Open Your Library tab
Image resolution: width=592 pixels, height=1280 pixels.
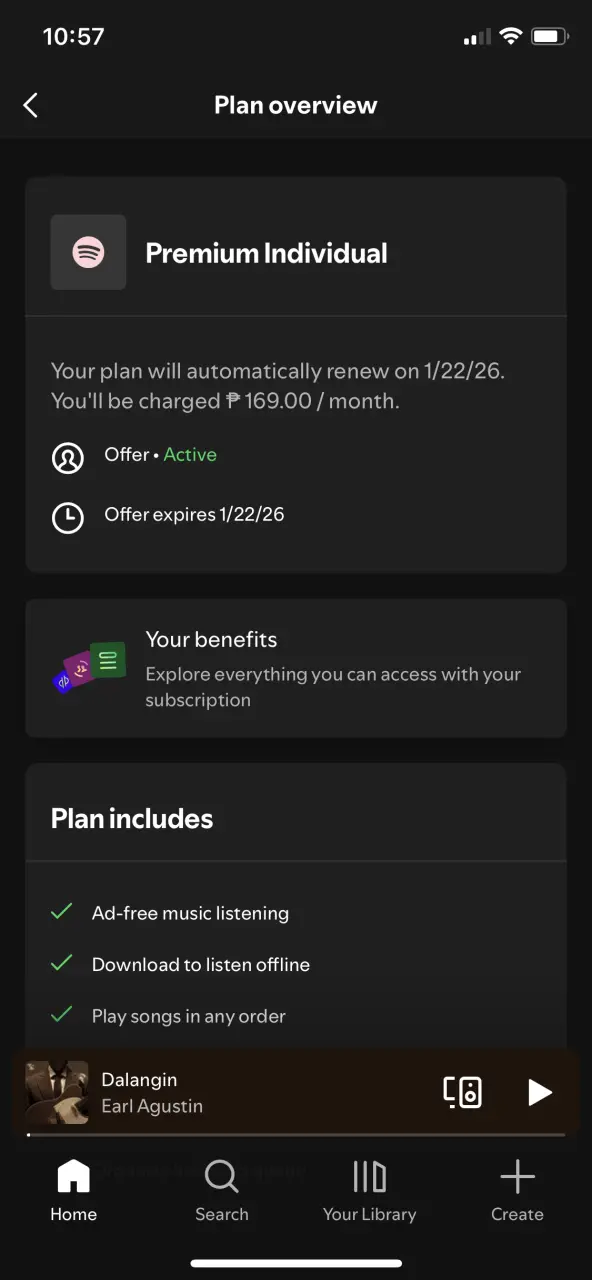point(369,1191)
